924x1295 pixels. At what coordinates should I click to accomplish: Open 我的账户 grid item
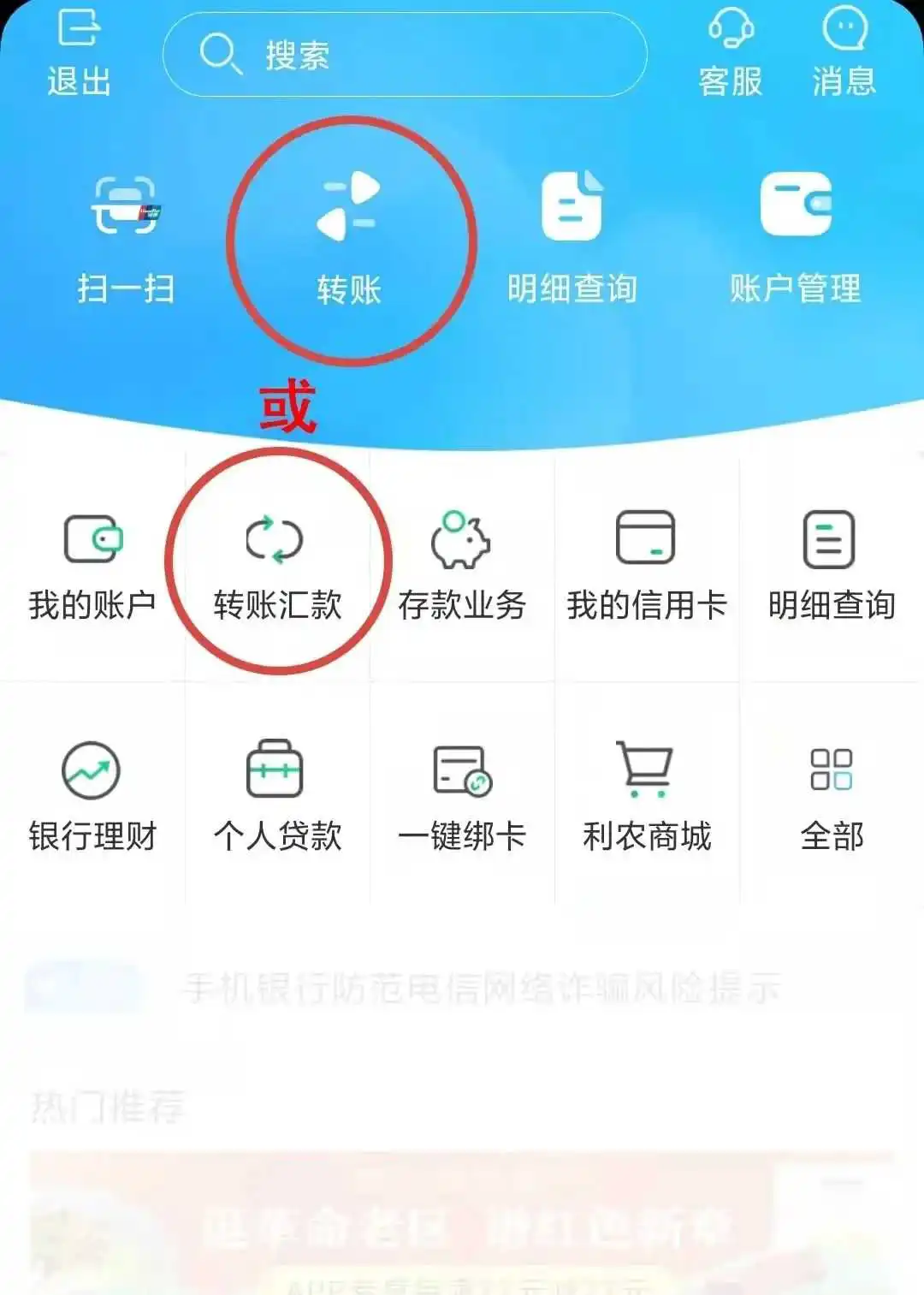tap(92, 565)
